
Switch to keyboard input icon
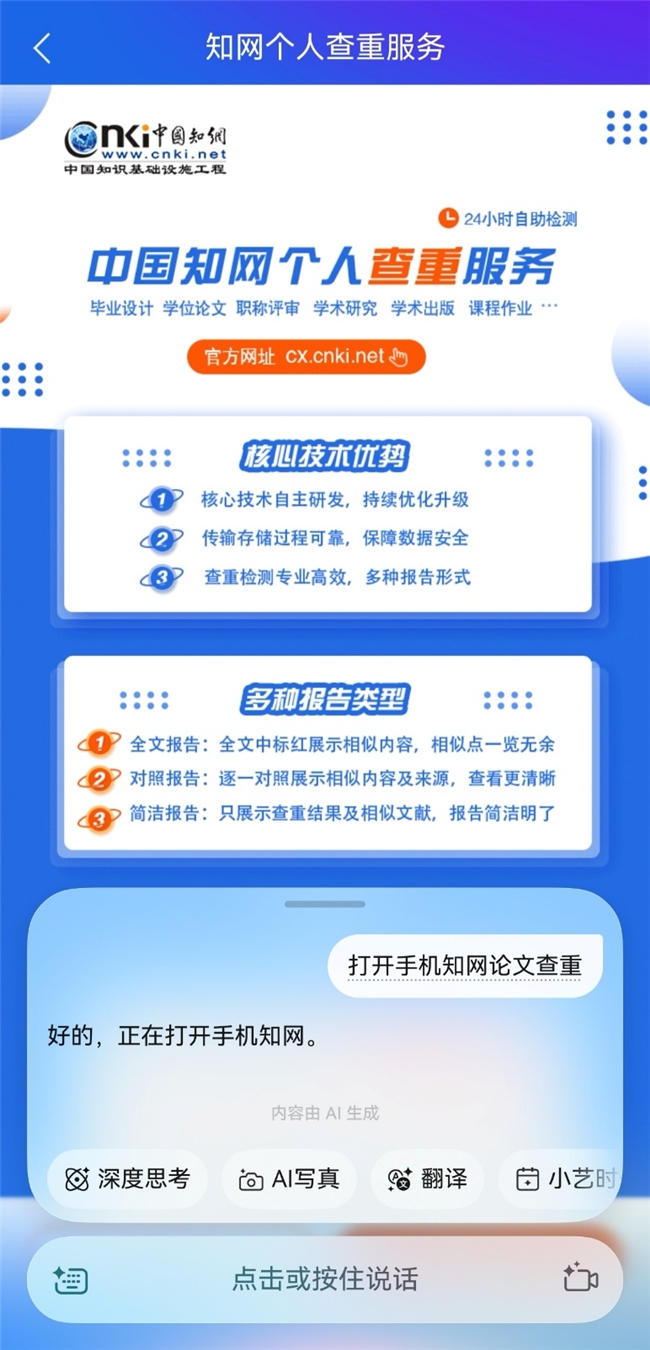point(71,1279)
